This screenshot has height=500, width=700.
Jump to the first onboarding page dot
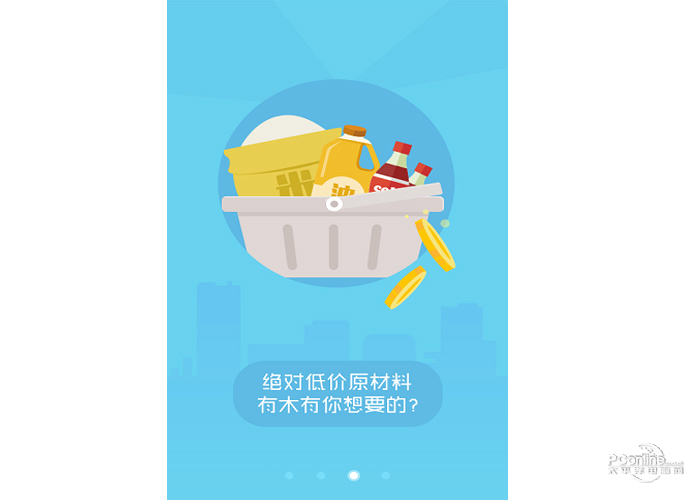point(289,475)
